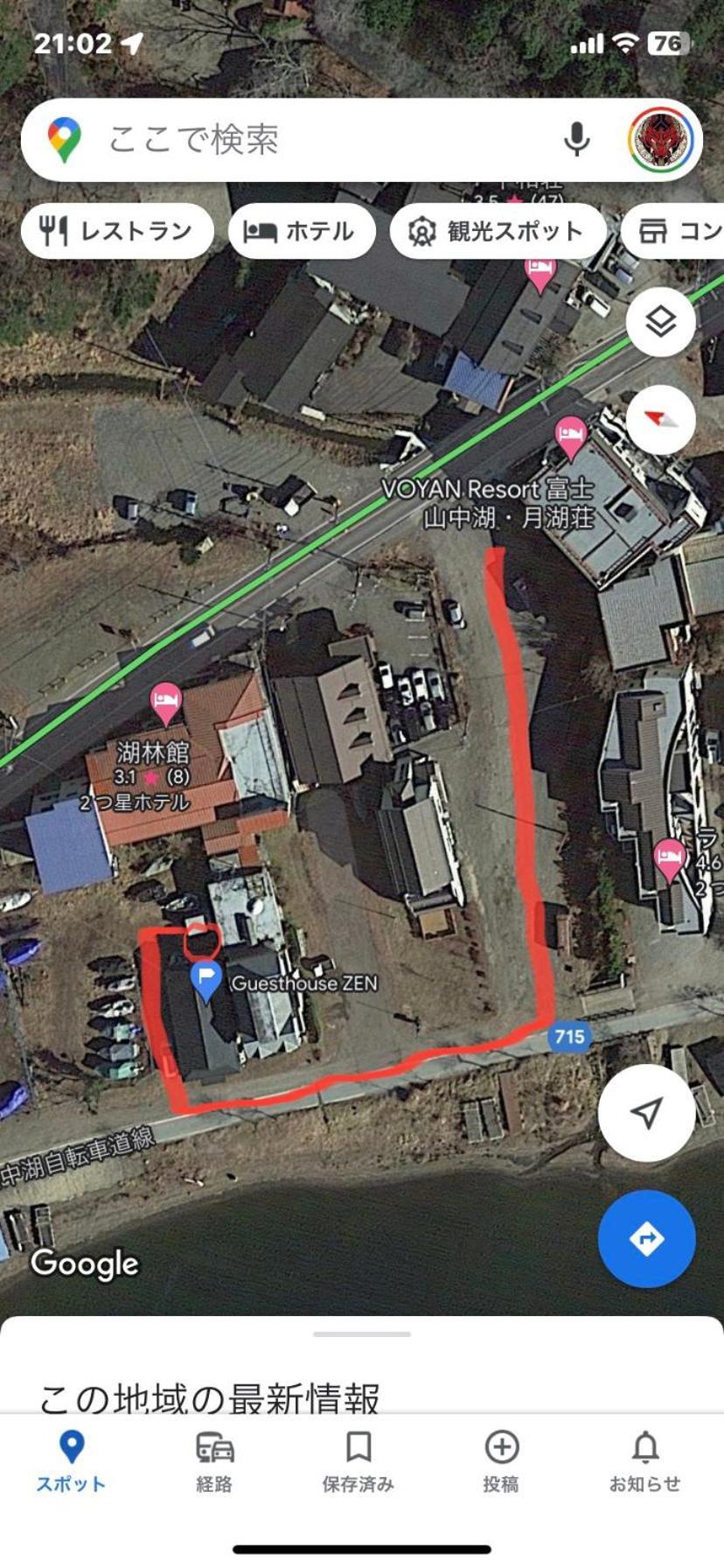This screenshot has width=724, height=1568.
Task: Center the map on my location
Action: click(x=646, y=1113)
